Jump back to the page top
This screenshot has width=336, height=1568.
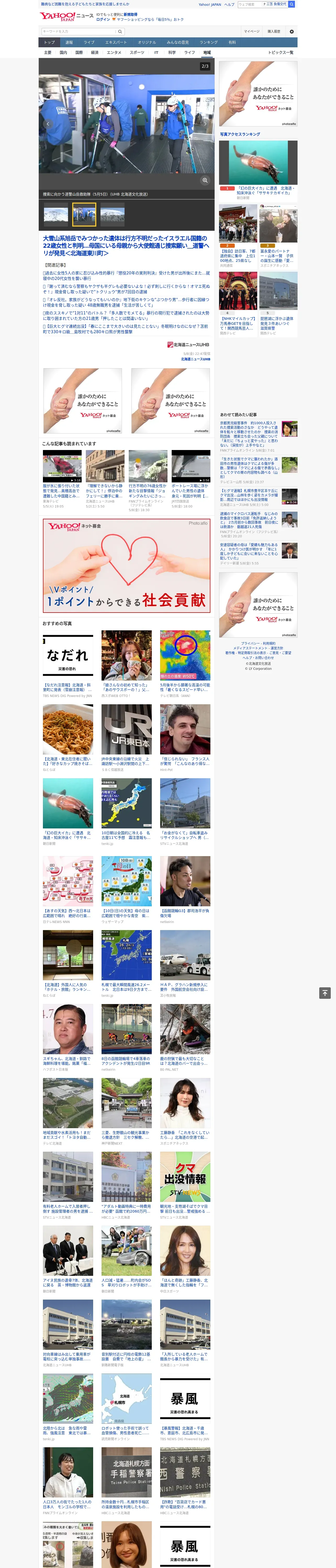tap(325, 993)
